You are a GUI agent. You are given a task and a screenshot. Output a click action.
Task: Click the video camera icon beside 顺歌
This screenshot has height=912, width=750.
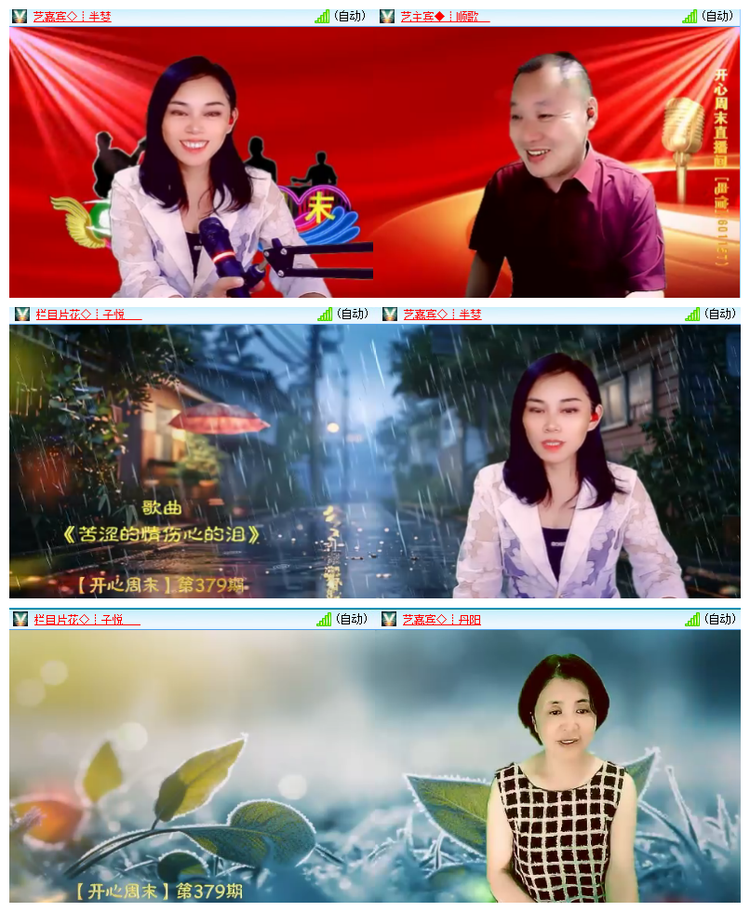click(389, 15)
